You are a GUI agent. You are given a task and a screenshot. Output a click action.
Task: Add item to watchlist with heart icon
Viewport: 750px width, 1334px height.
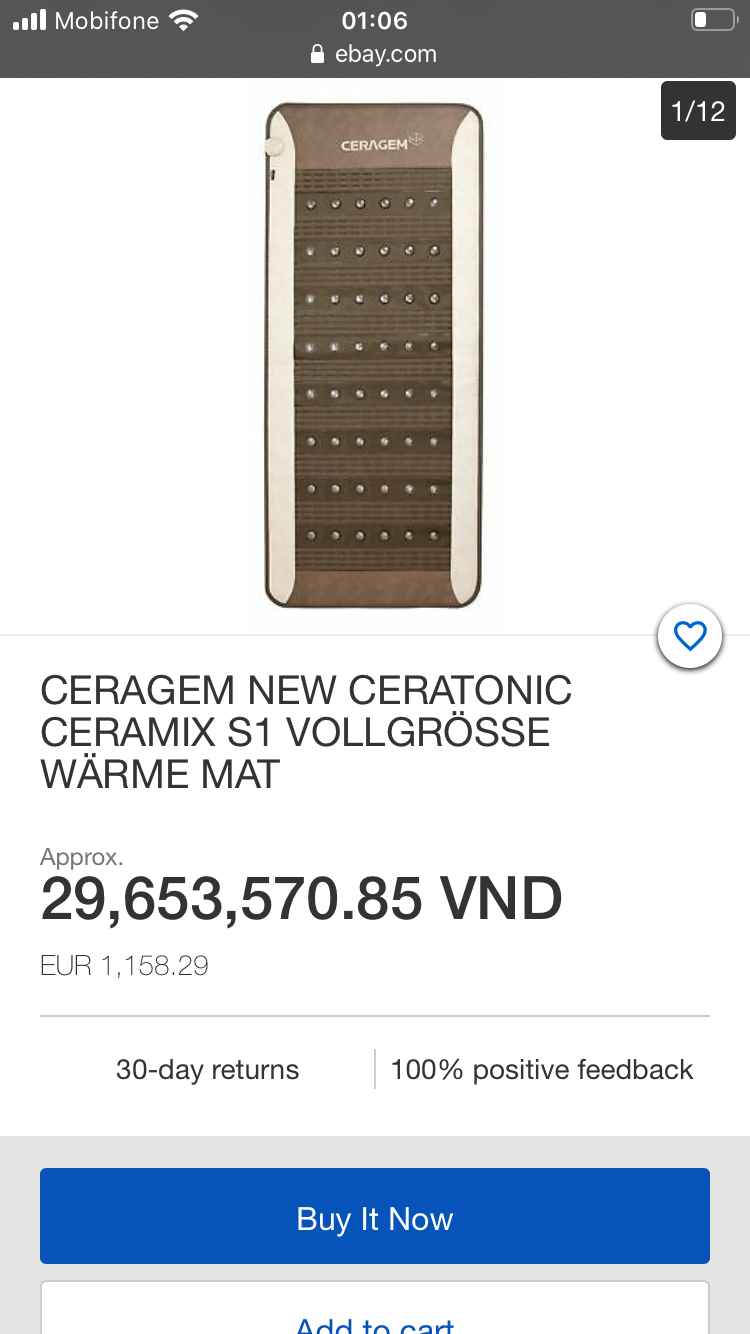click(x=690, y=636)
